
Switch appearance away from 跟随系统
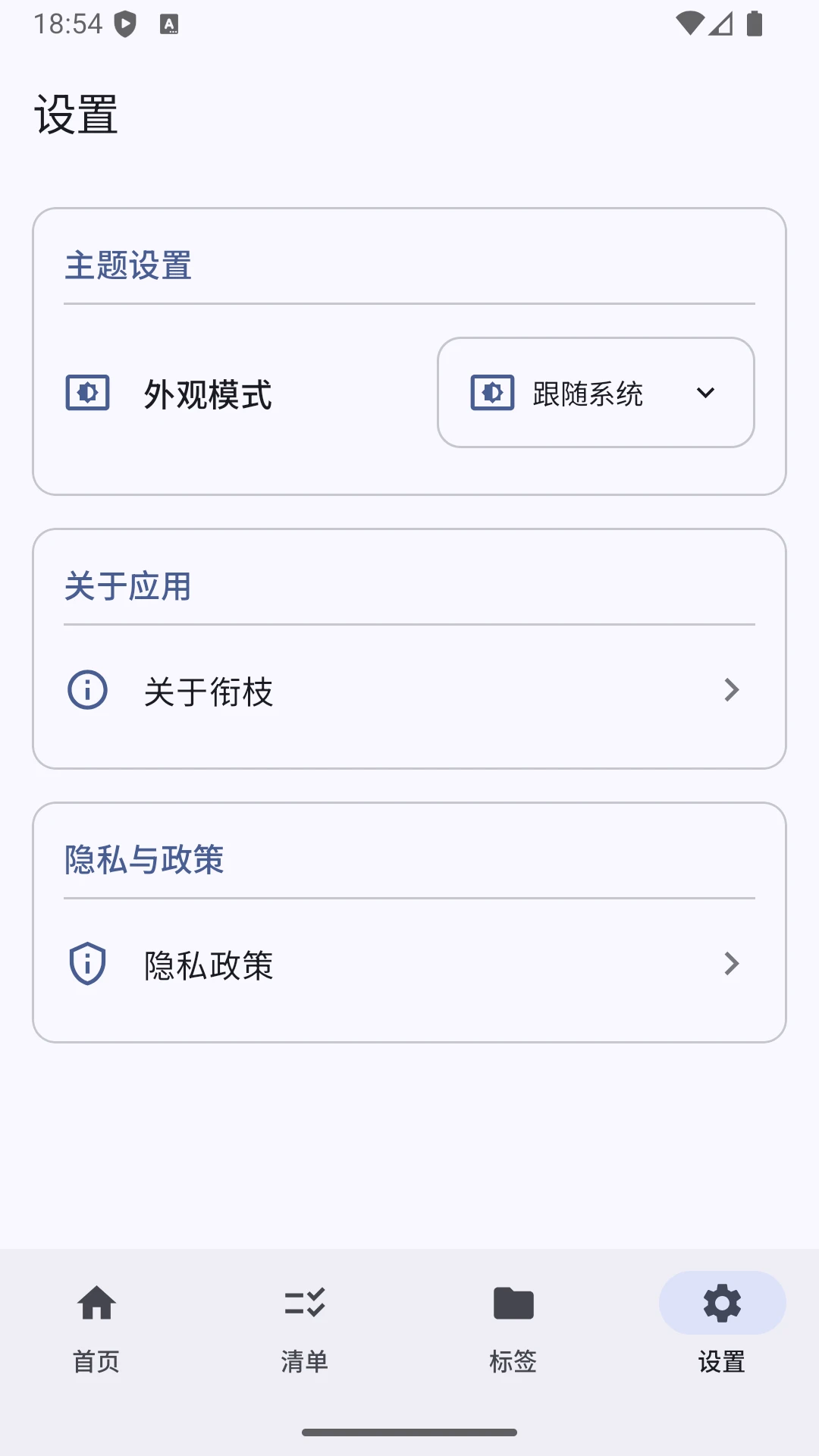pos(595,393)
